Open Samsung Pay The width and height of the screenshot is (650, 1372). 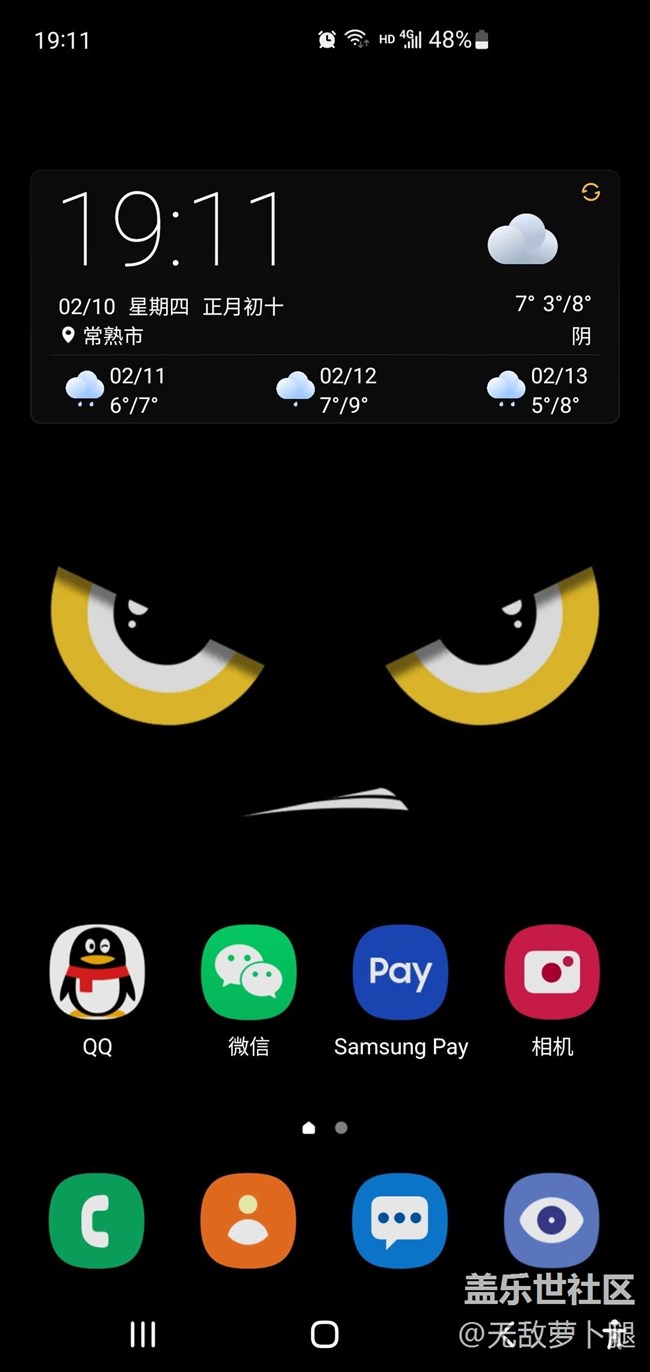point(400,972)
